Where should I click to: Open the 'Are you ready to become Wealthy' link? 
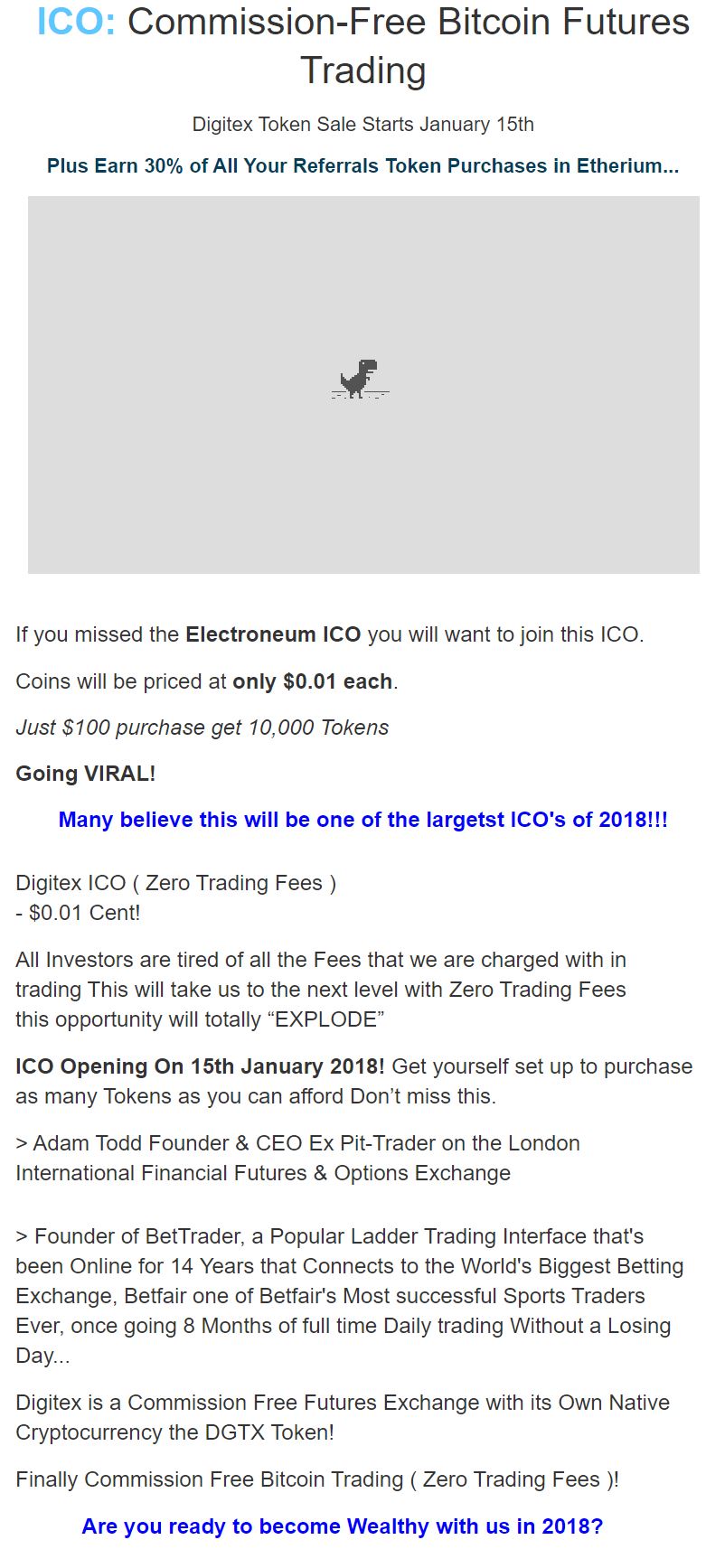tap(343, 1526)
